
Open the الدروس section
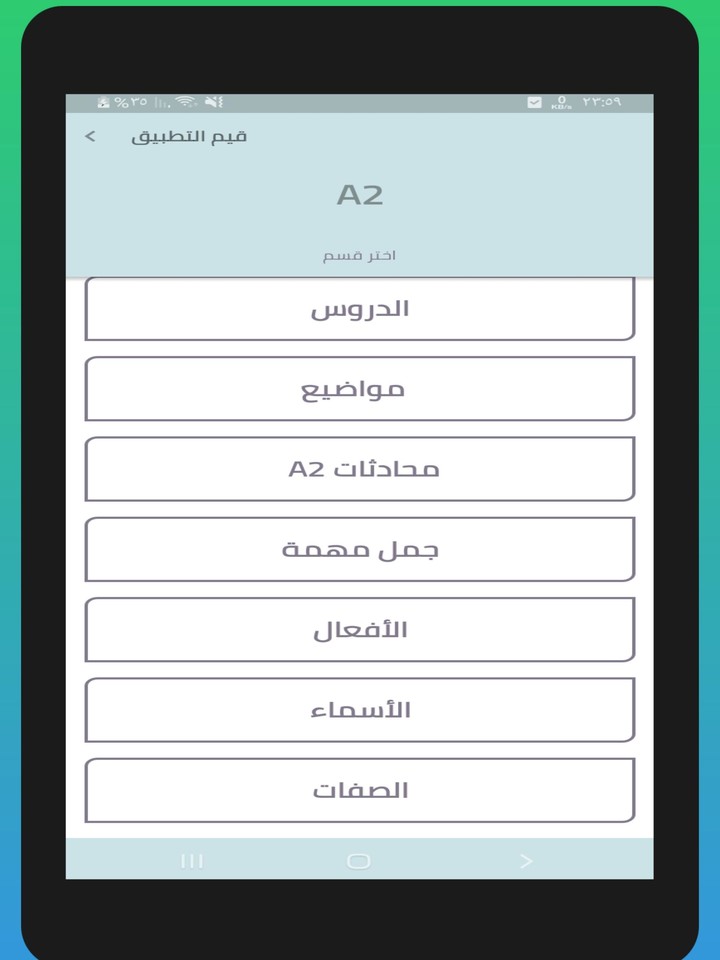(360, 308)
